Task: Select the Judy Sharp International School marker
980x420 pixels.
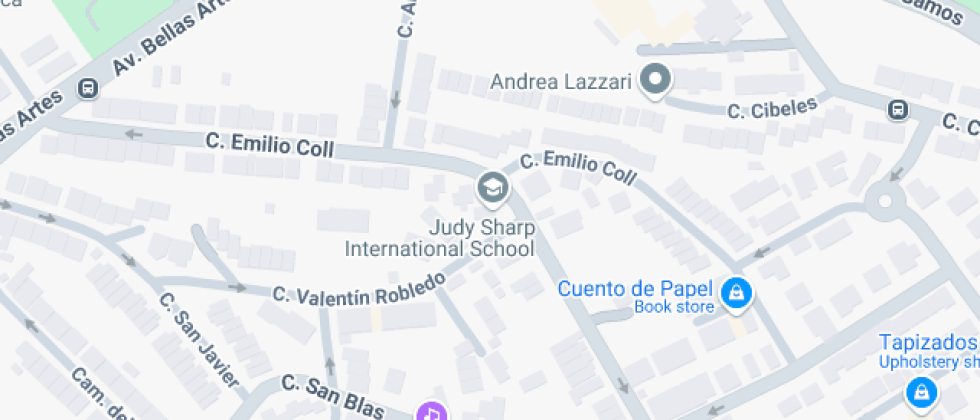Action: [x=492, y=187]
